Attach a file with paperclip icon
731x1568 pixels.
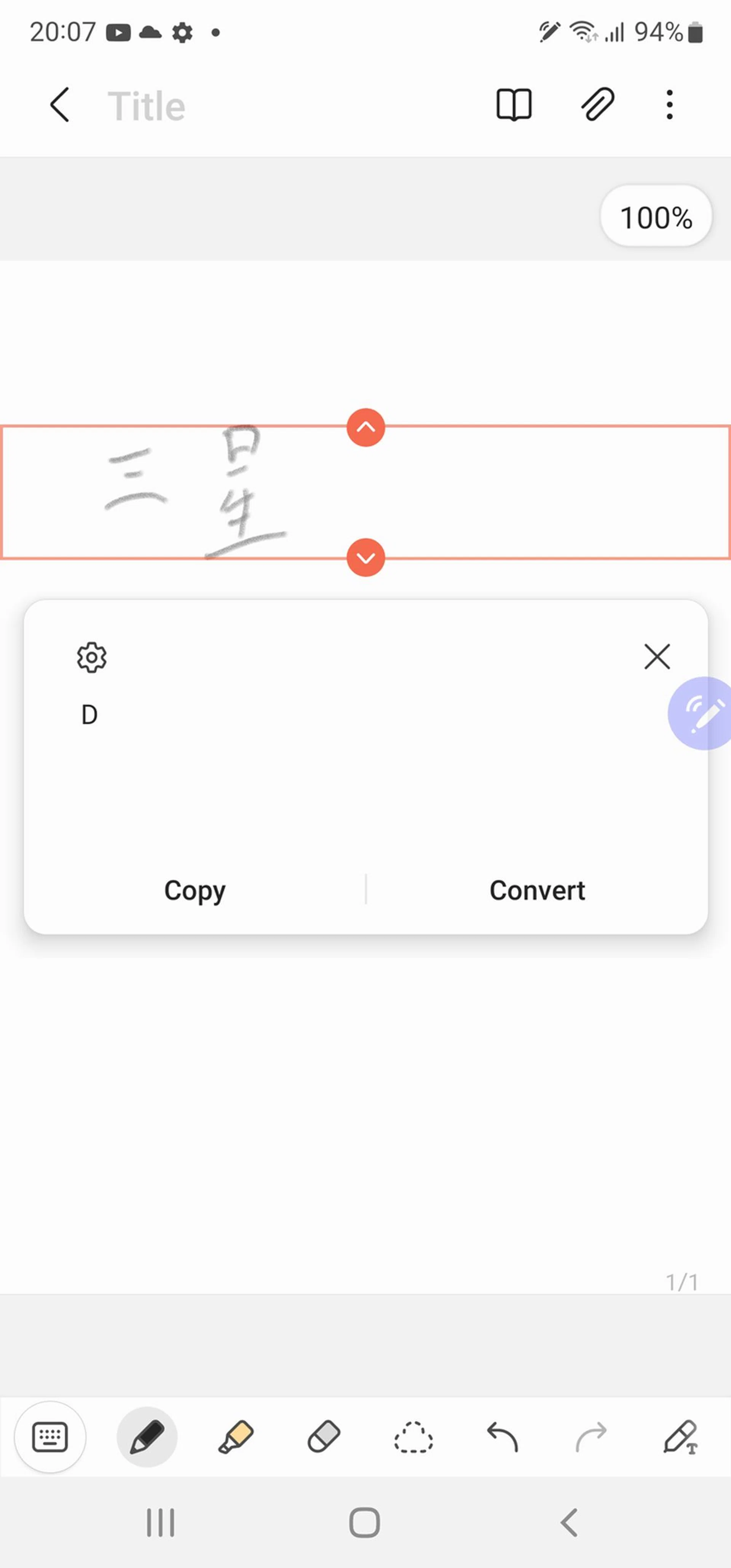point(597,105)
